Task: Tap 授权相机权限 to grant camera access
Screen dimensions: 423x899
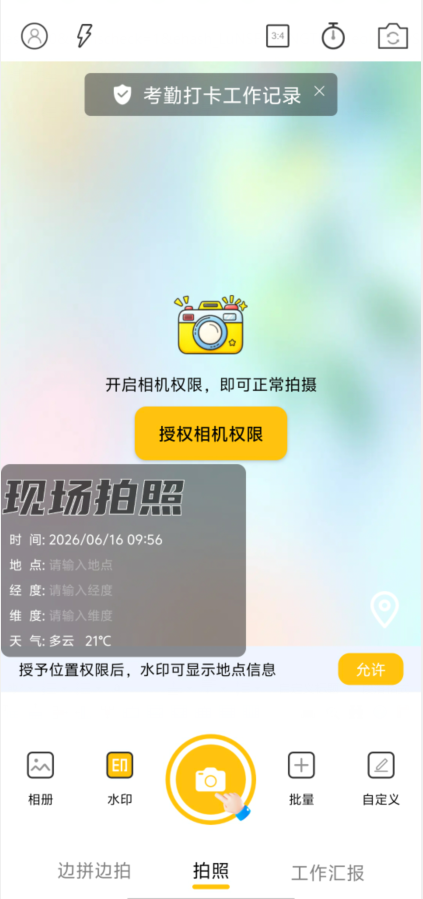Action: [211, 433]
